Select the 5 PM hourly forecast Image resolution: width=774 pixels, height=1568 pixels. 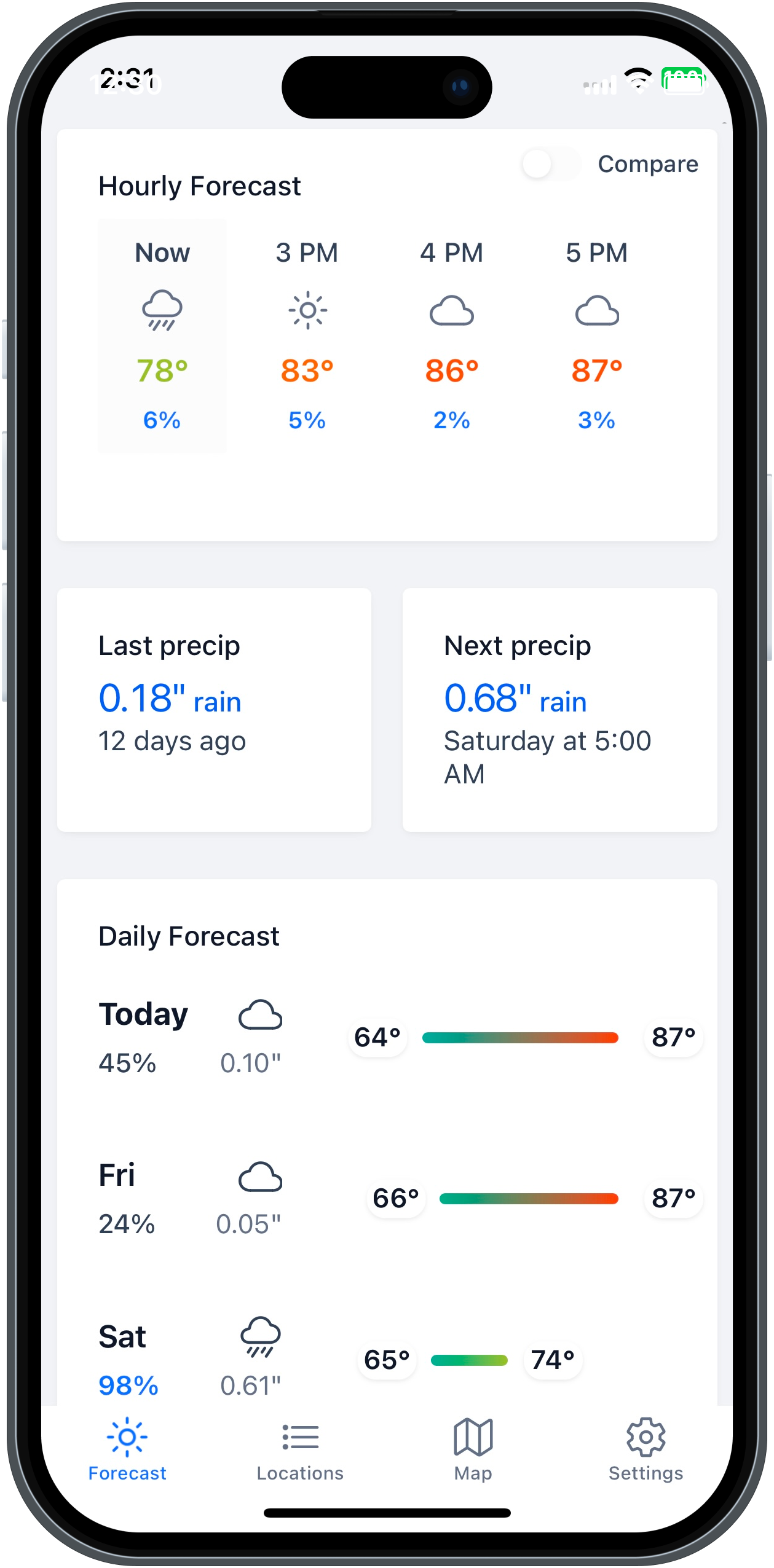click(596, 336)
